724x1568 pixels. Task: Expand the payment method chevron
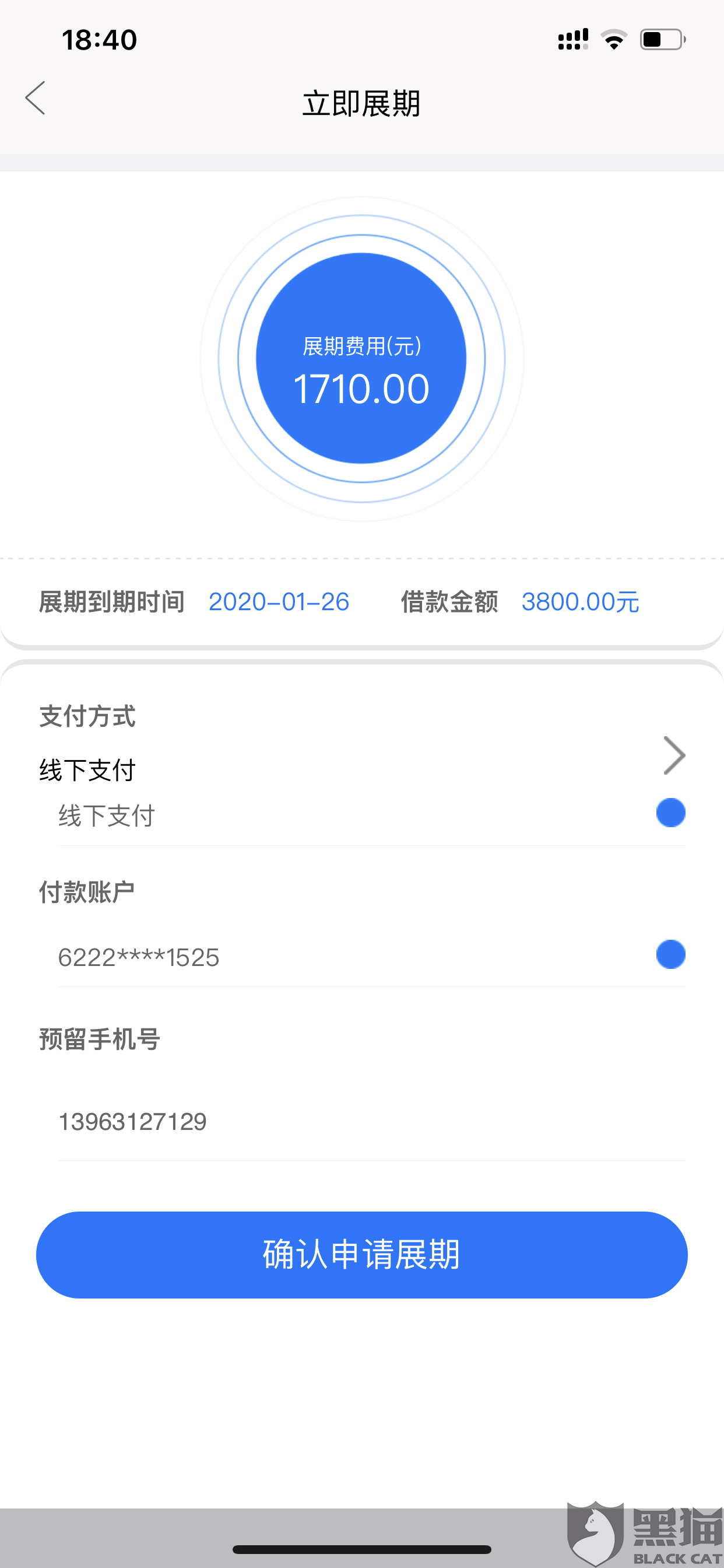(673, 755)
